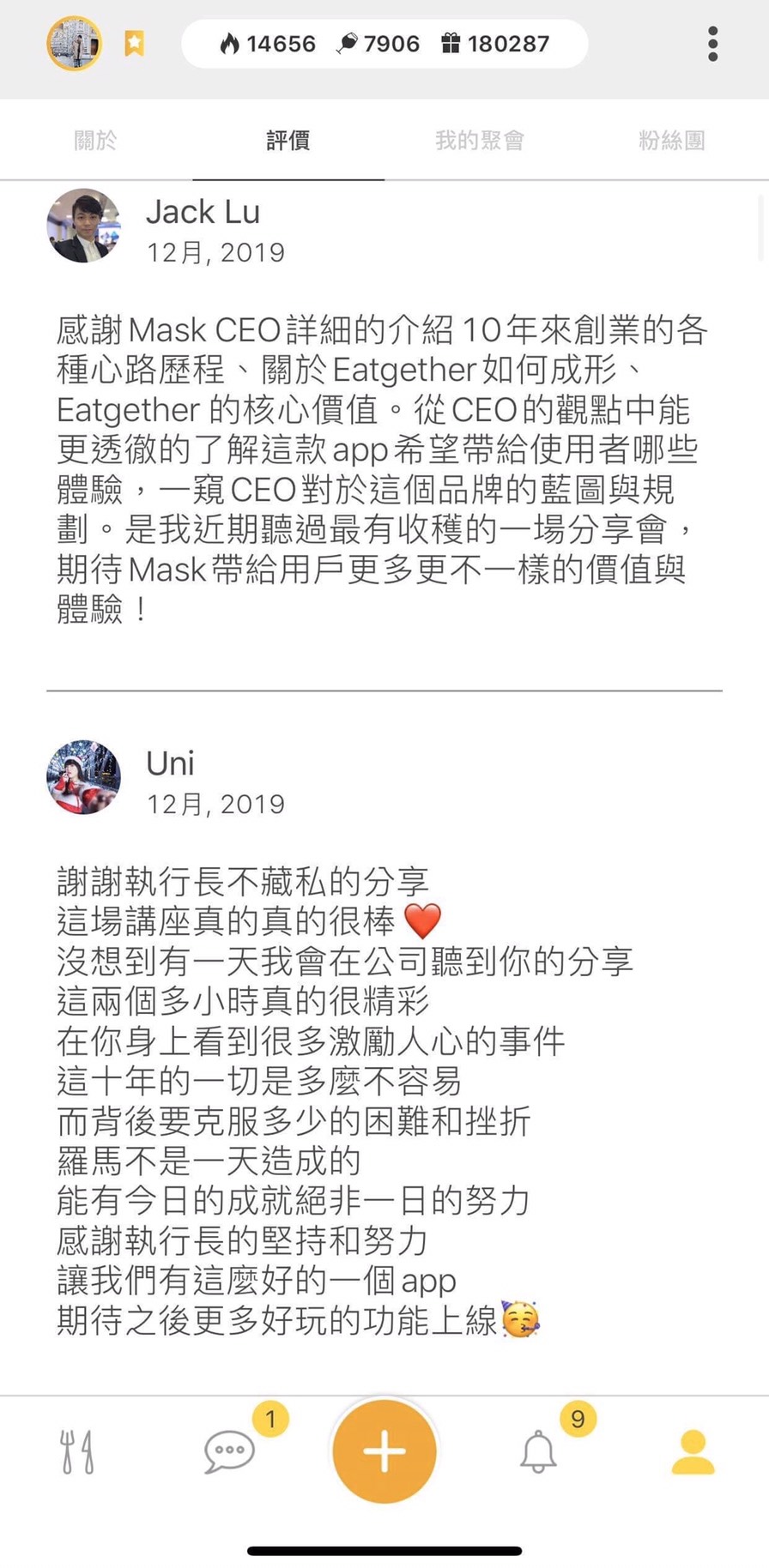The image size is (769, 1568).
Task: Tap the profile avatar at top
Action: point(74,44)
